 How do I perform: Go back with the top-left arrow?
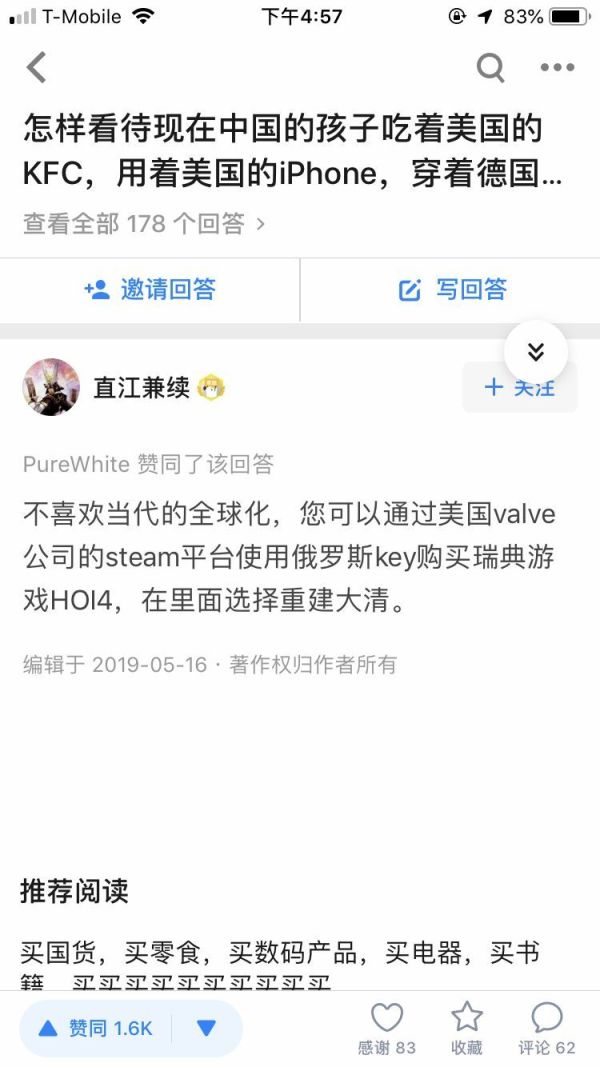click(x=36, y=67)
